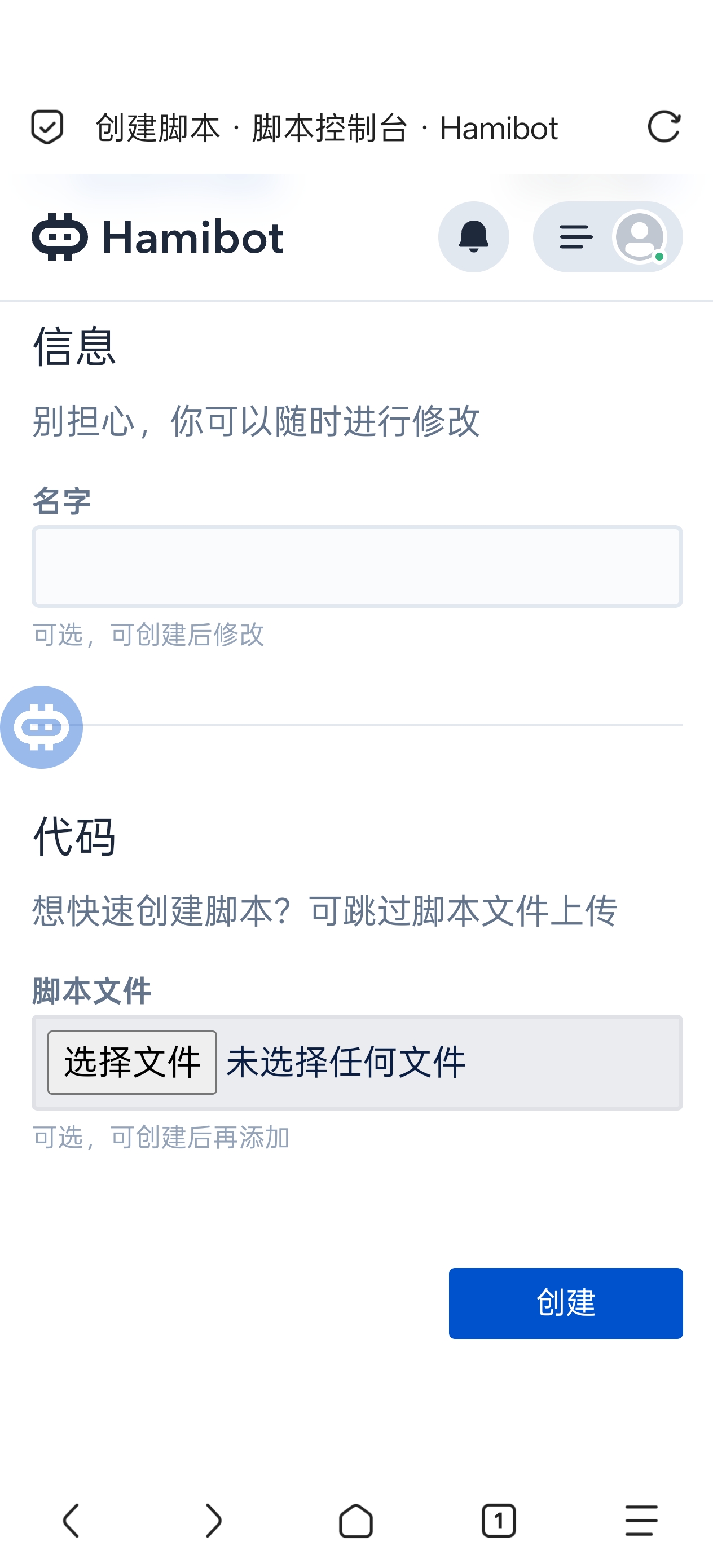Go back with browser back arrow
713x1568 pixels.
[71, 1520]
